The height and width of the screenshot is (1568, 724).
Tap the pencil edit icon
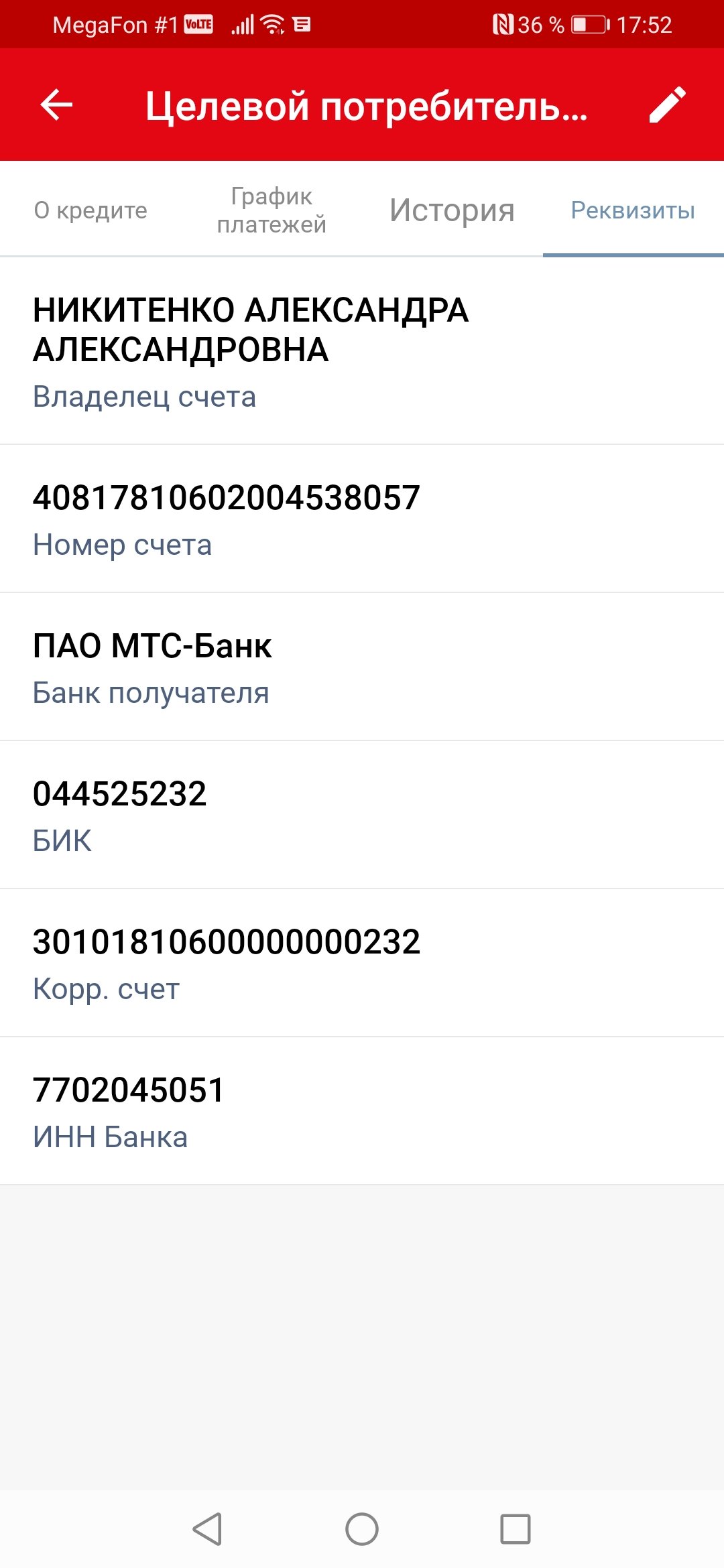point(668,105)
